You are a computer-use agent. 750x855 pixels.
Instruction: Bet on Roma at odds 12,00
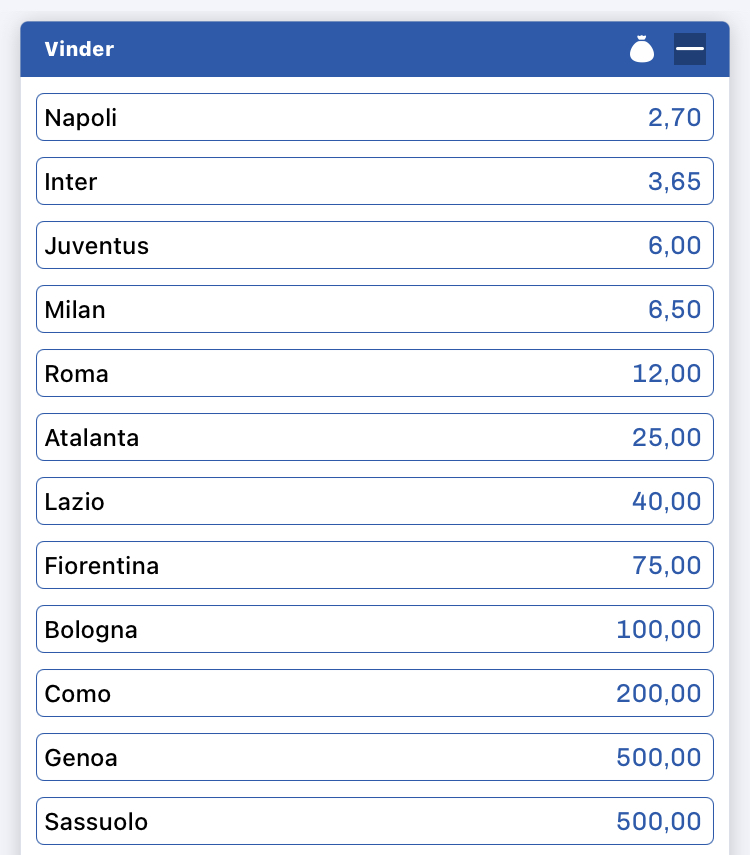[375, 374]
